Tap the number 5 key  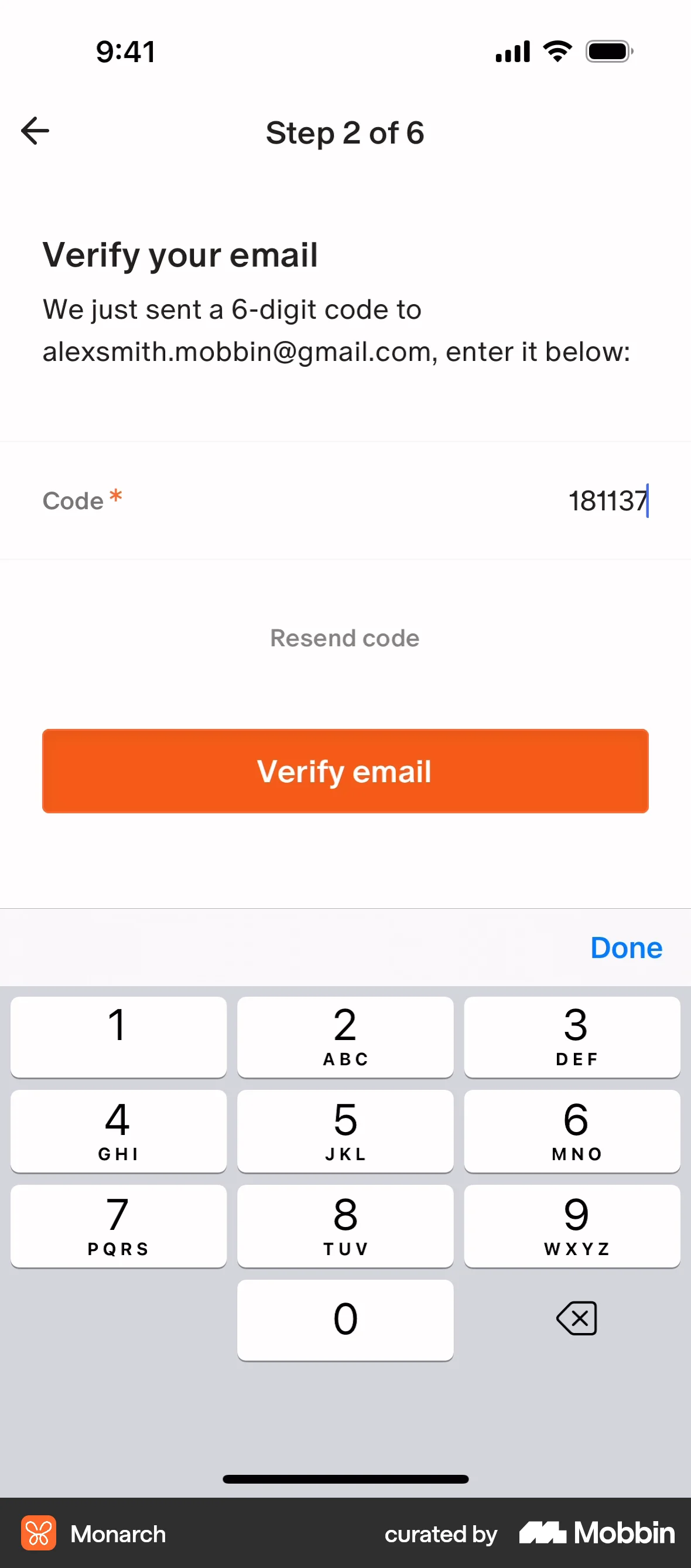pos(345,1131)
